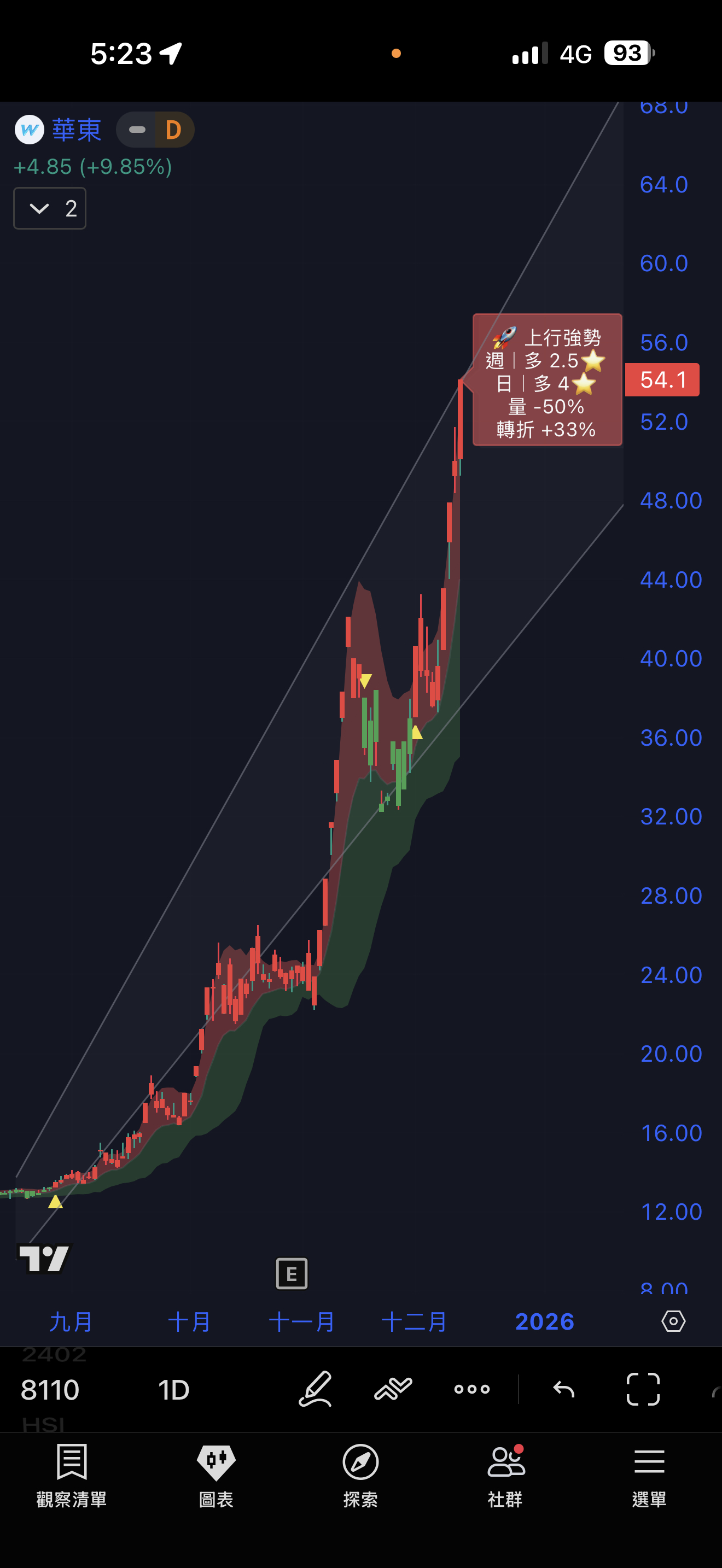This screenshot has height=1568, width=722.
Task: Enter fullscreen chart mode
Action: [643, 1389]
